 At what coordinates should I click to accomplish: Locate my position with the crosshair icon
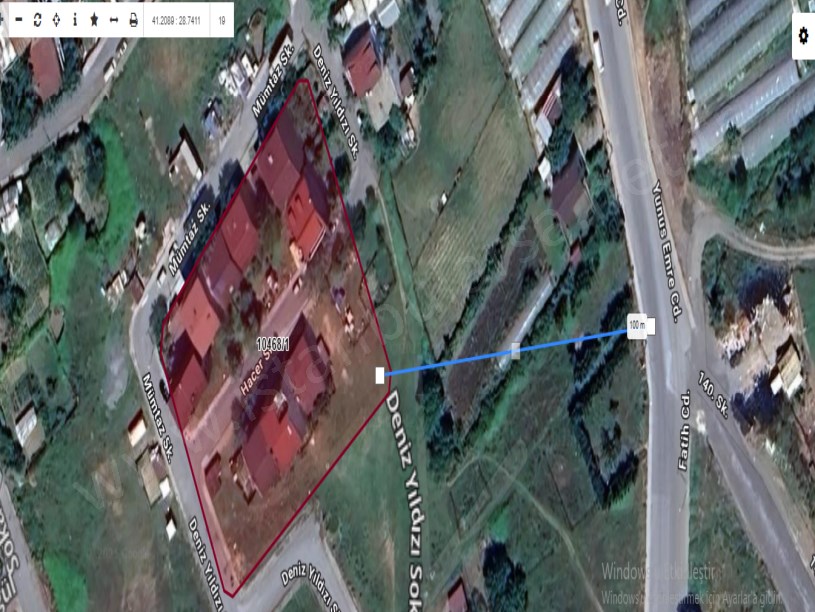coord(56,20)
